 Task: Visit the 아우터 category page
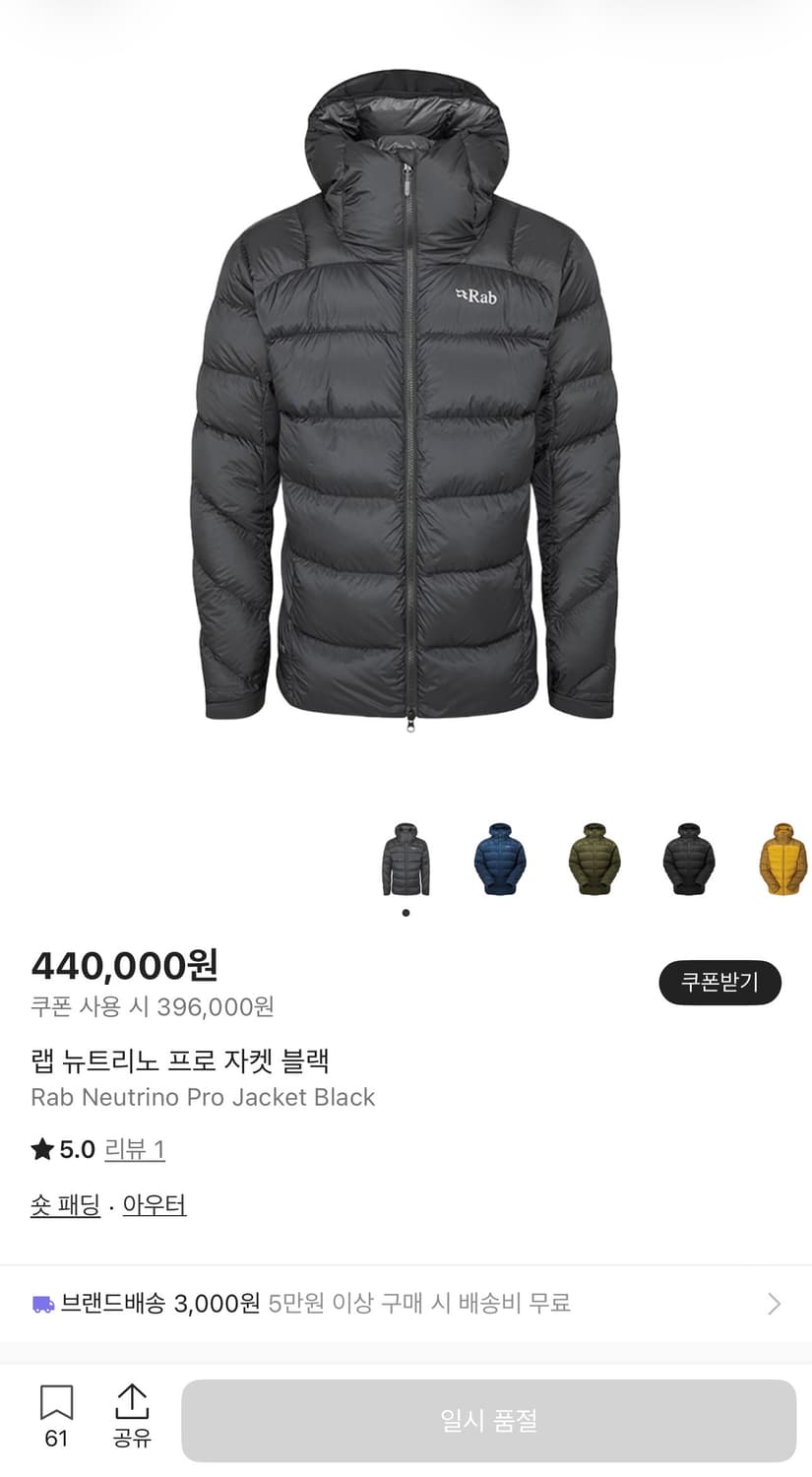[x=154, y=1204]
